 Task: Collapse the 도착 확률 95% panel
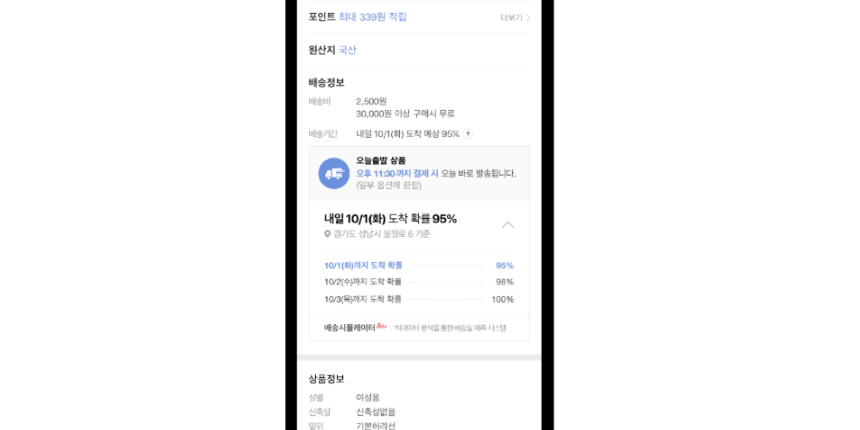508,225
